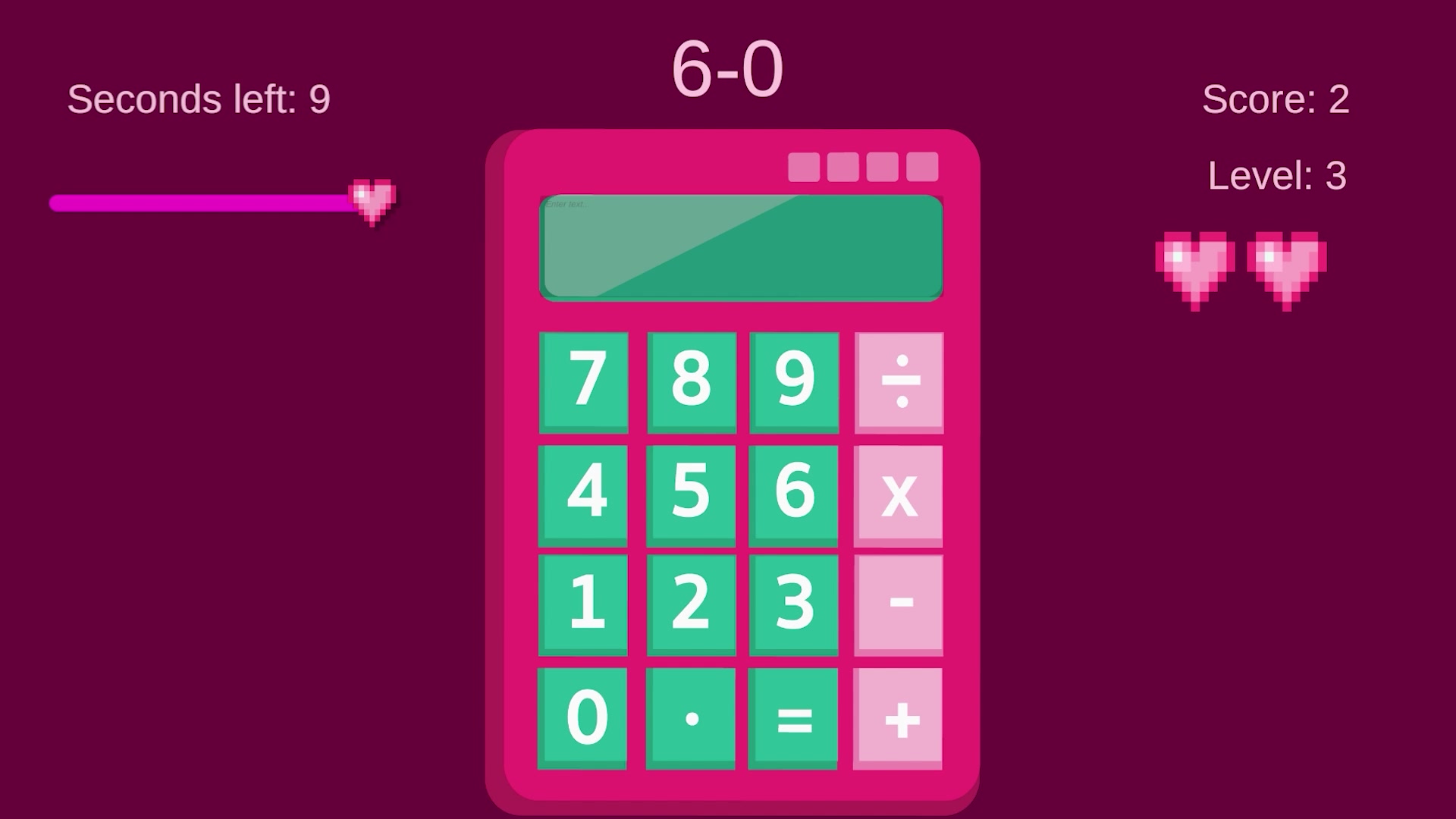Submit answer with the equals key
This screenshot has height=819, width=1456.
point(793,717)
